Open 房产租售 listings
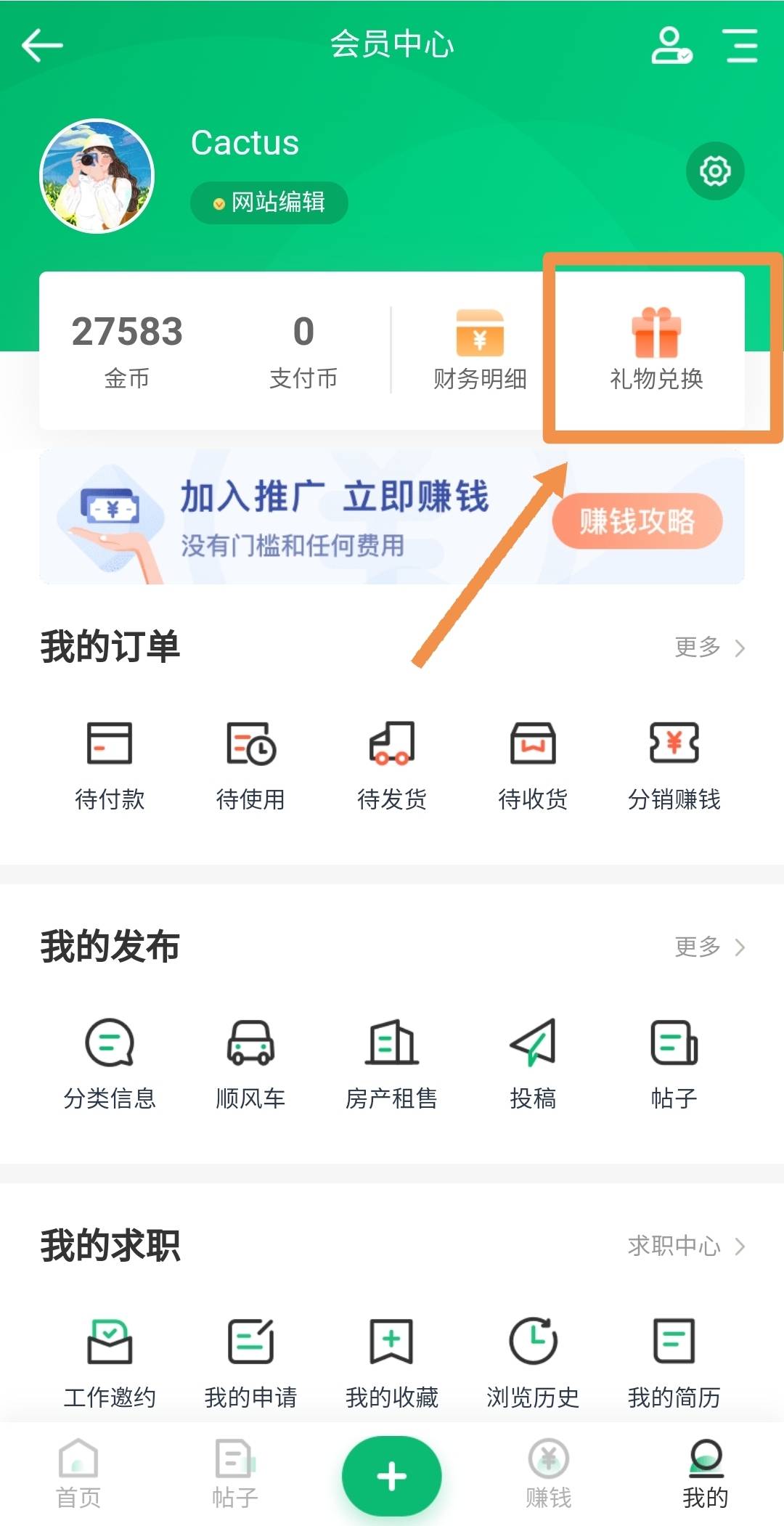784x1526 pixels. pos(392,1065)
